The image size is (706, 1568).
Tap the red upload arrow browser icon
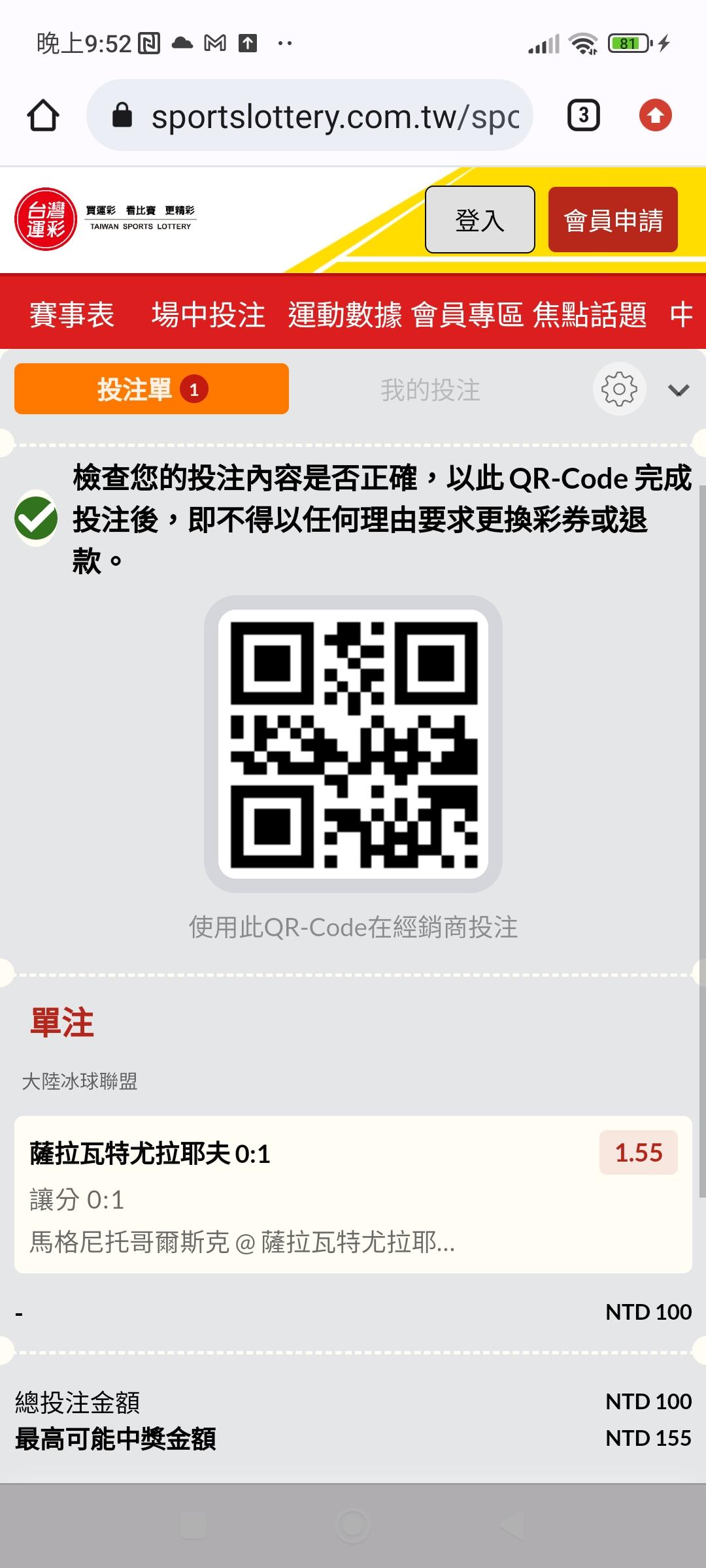click(655, 116)
